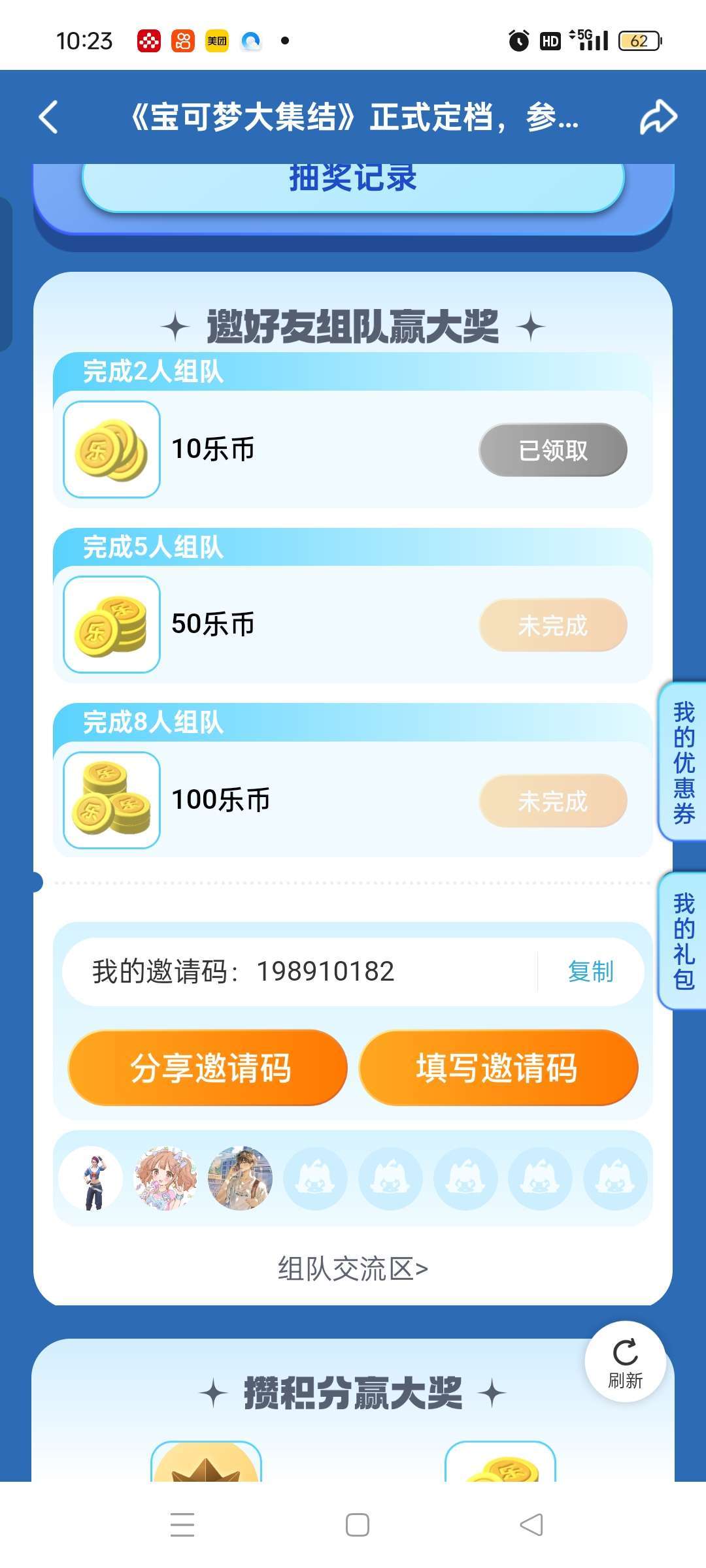Copy my invitation code with 复制
Viewport: 706px width, 1568px height.
point(590,972)
